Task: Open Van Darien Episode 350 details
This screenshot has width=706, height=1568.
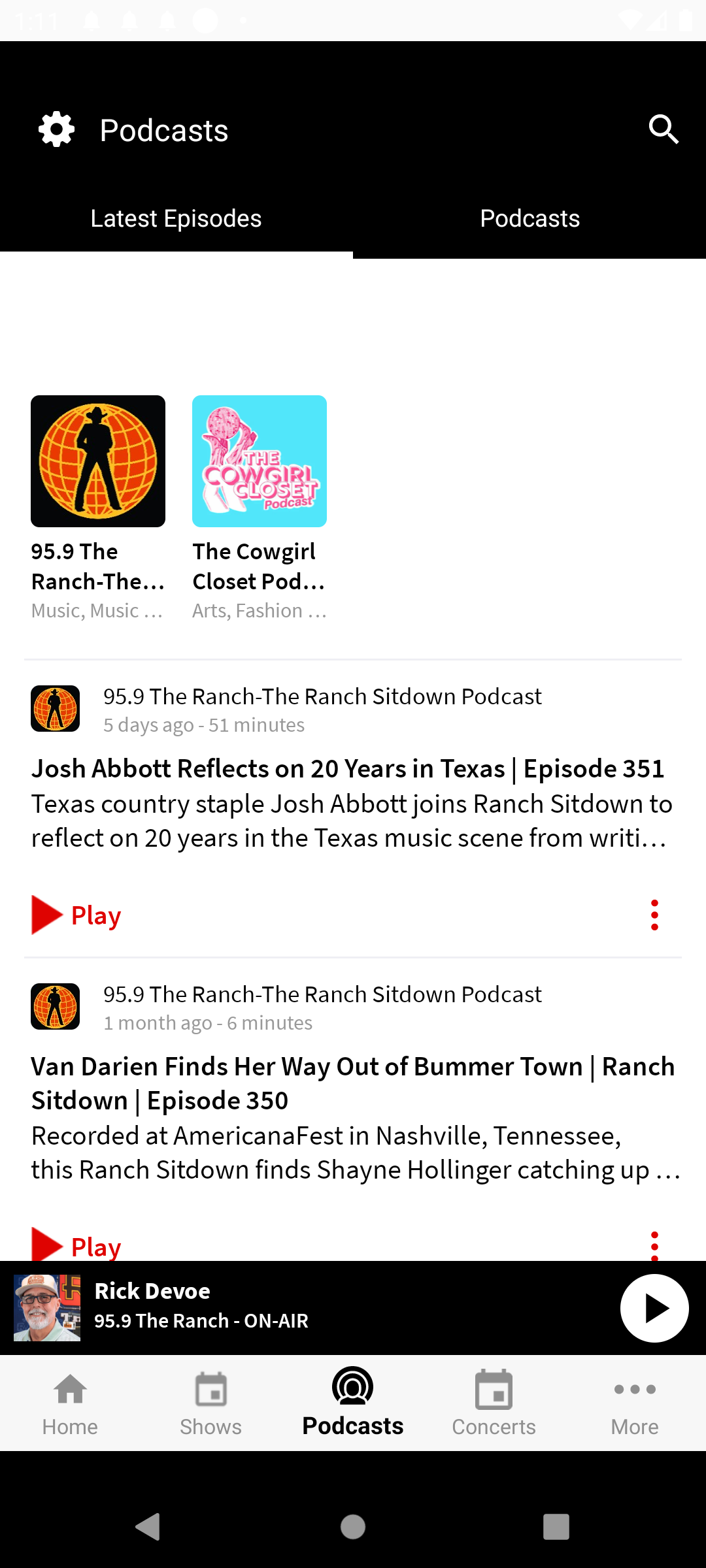Action: (x=353, y=1083)
